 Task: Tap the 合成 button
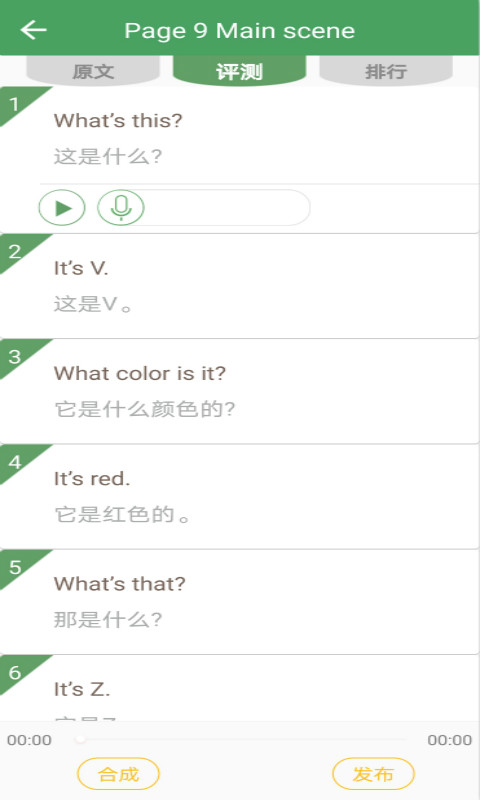click(118, 774)
